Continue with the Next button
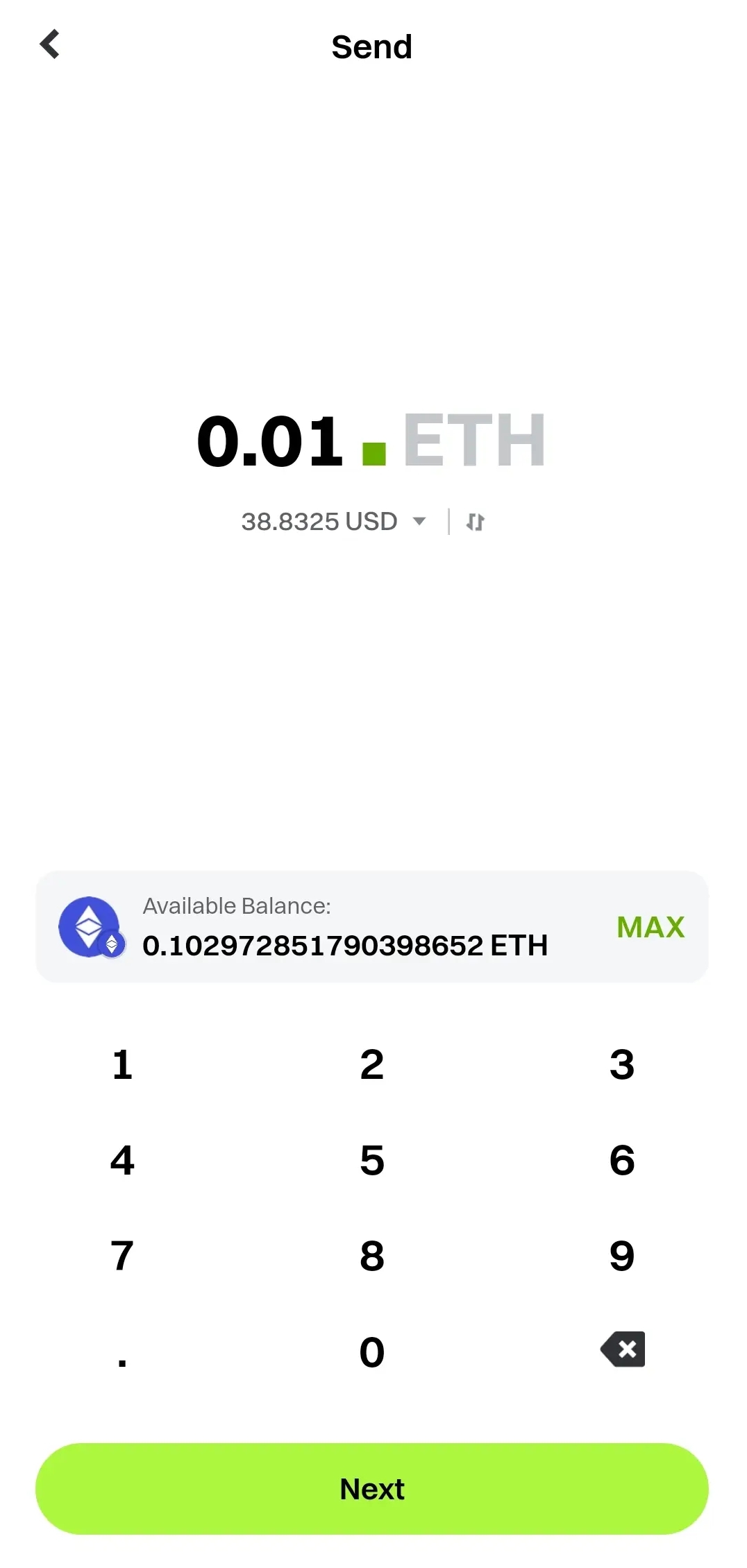 click(x=372, y=1489)
